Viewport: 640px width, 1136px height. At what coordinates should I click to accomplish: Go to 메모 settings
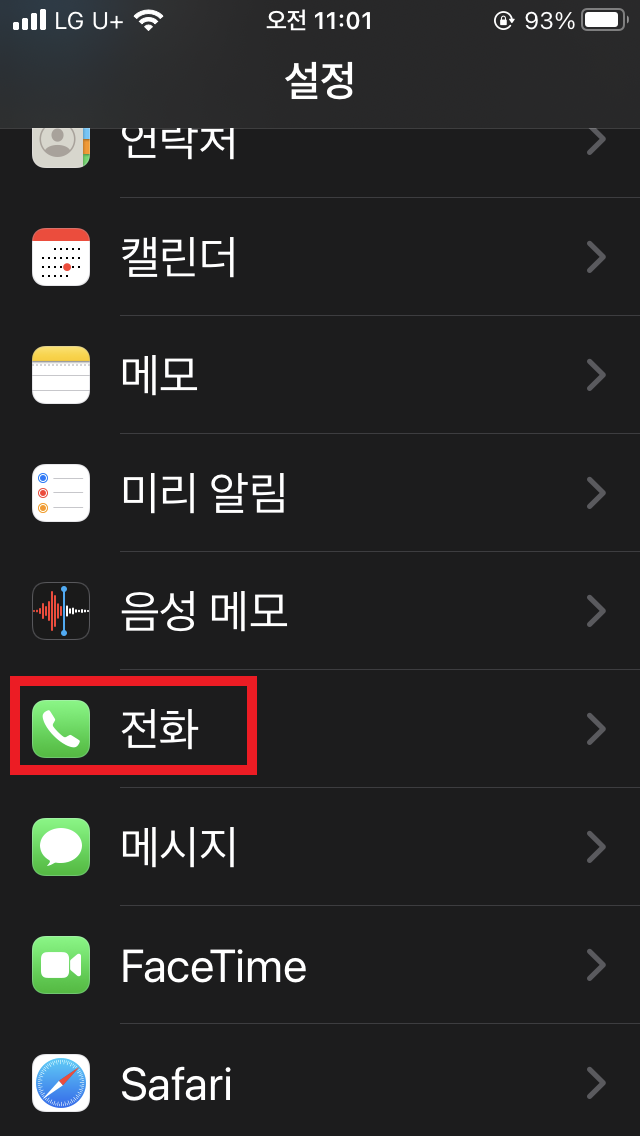[x=320, y=375]
